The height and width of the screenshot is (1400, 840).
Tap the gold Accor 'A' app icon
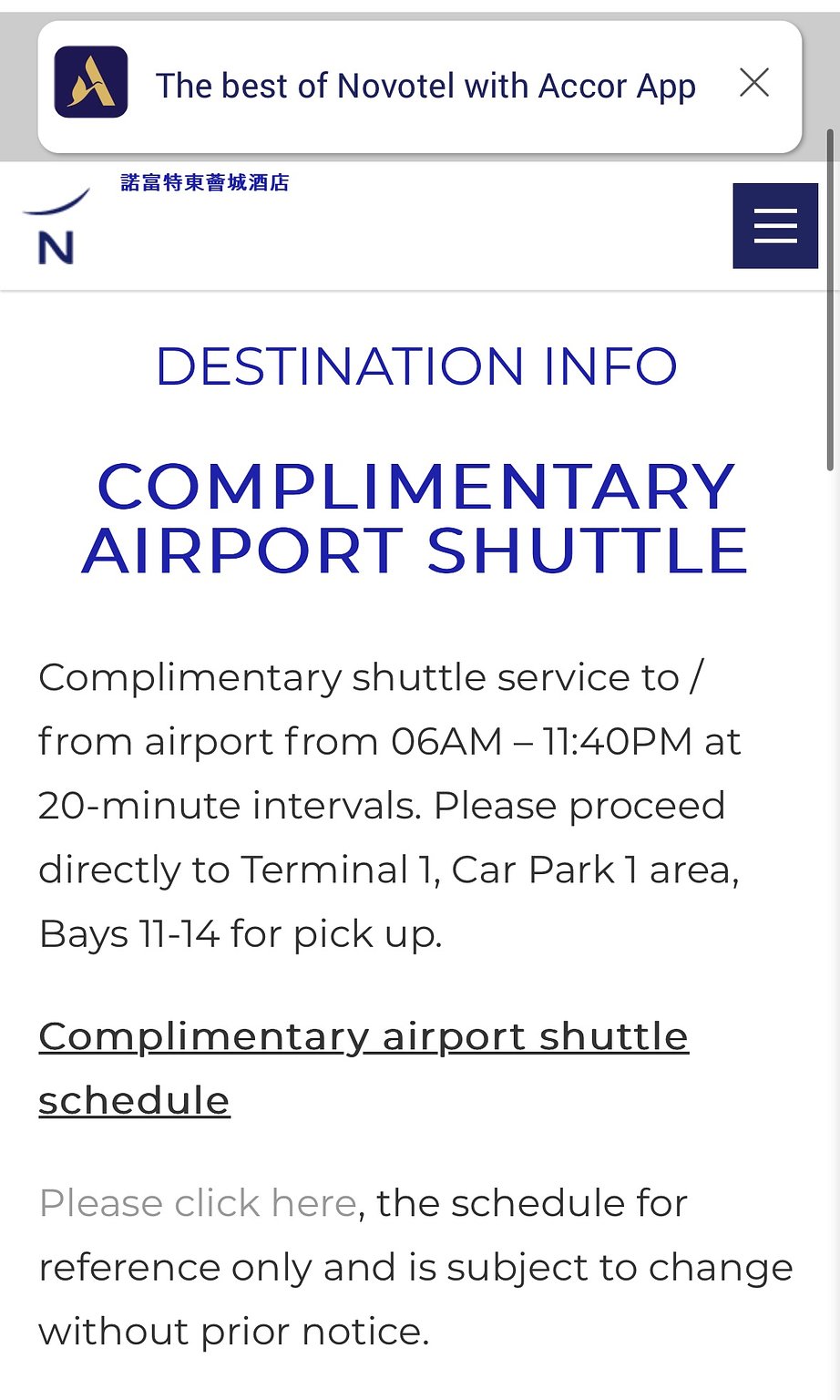[91, 86]
